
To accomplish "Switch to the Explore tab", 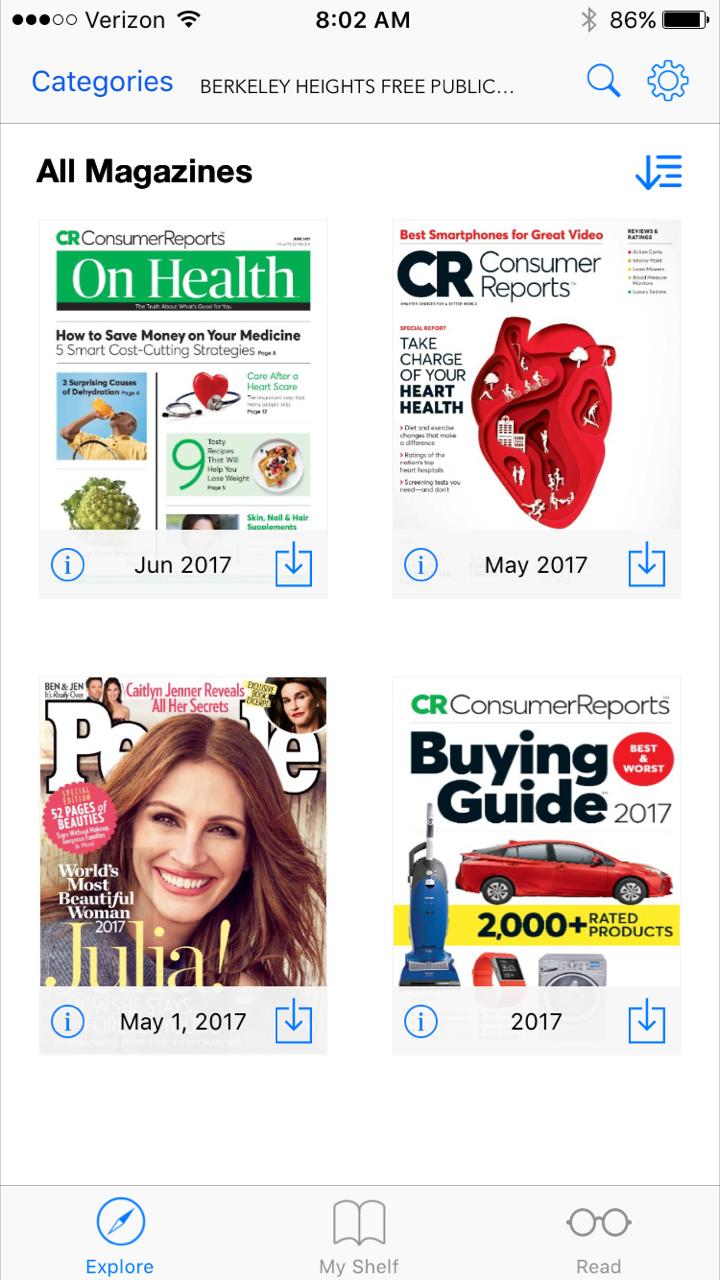I will point(120,1237).
